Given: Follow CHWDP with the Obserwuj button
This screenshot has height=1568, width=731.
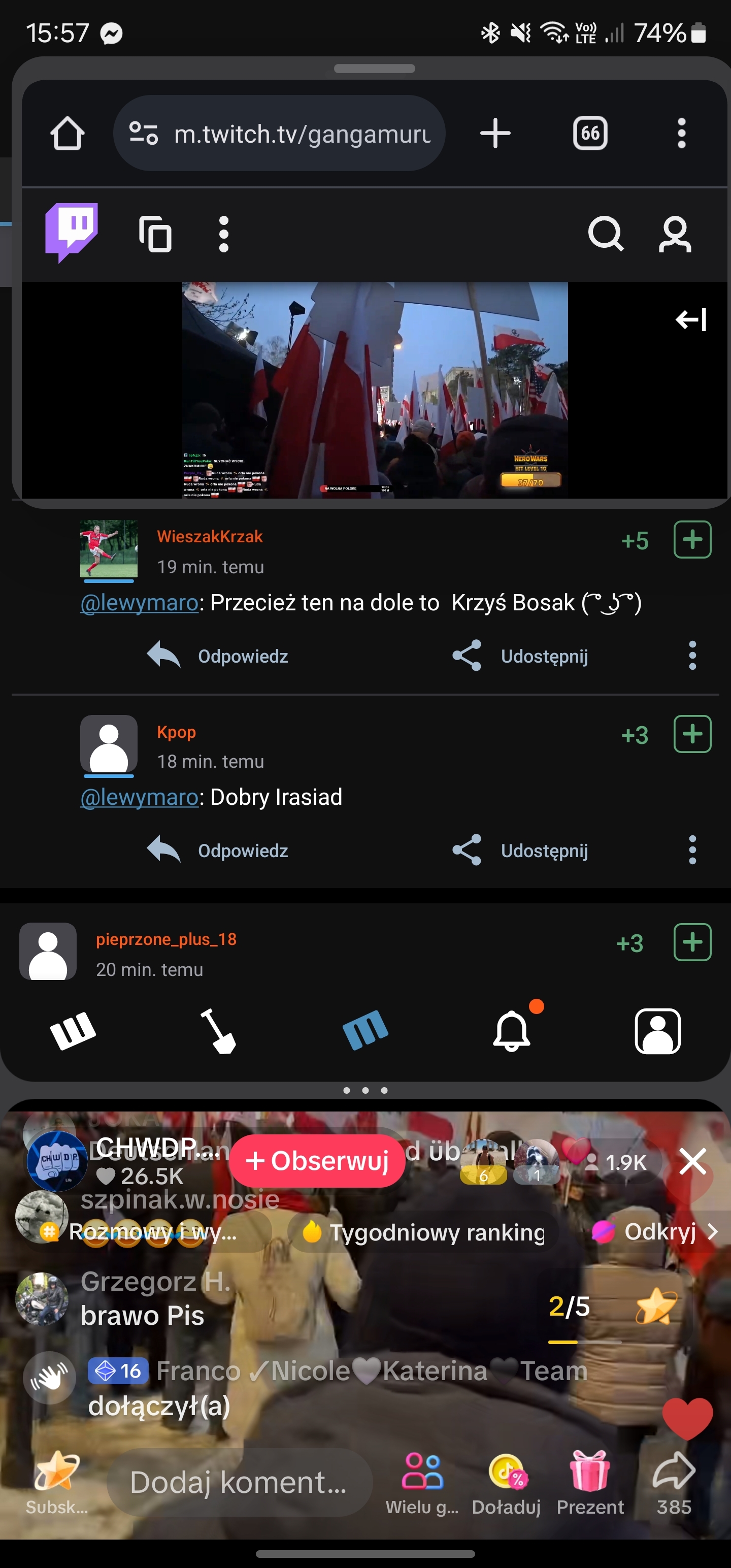Looking at the screenshot, I should coord(317,1161).
